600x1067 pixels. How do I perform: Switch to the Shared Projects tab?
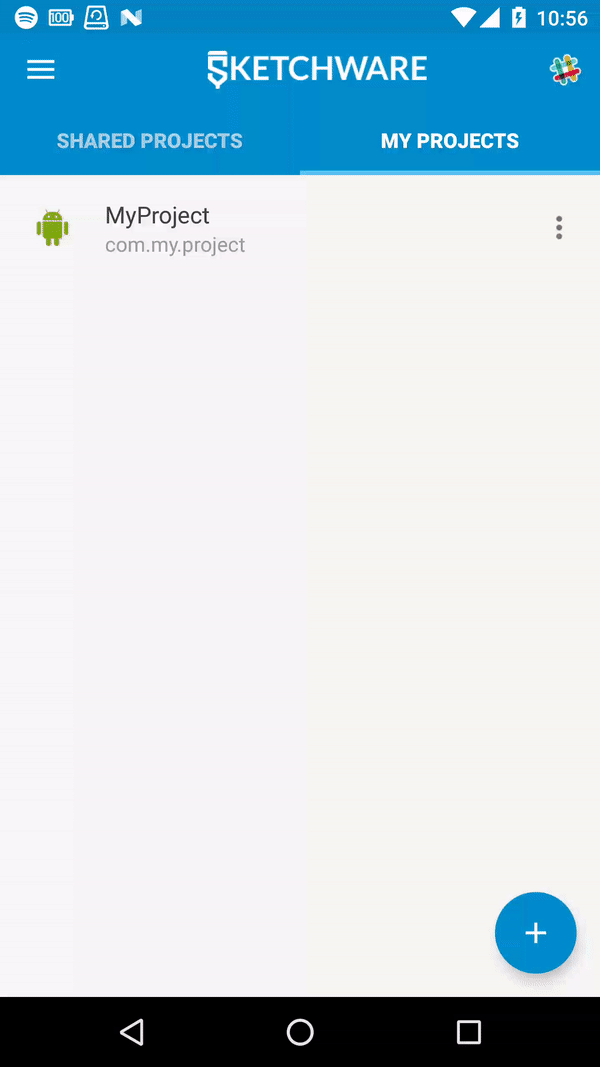click(x=150, y=141)
